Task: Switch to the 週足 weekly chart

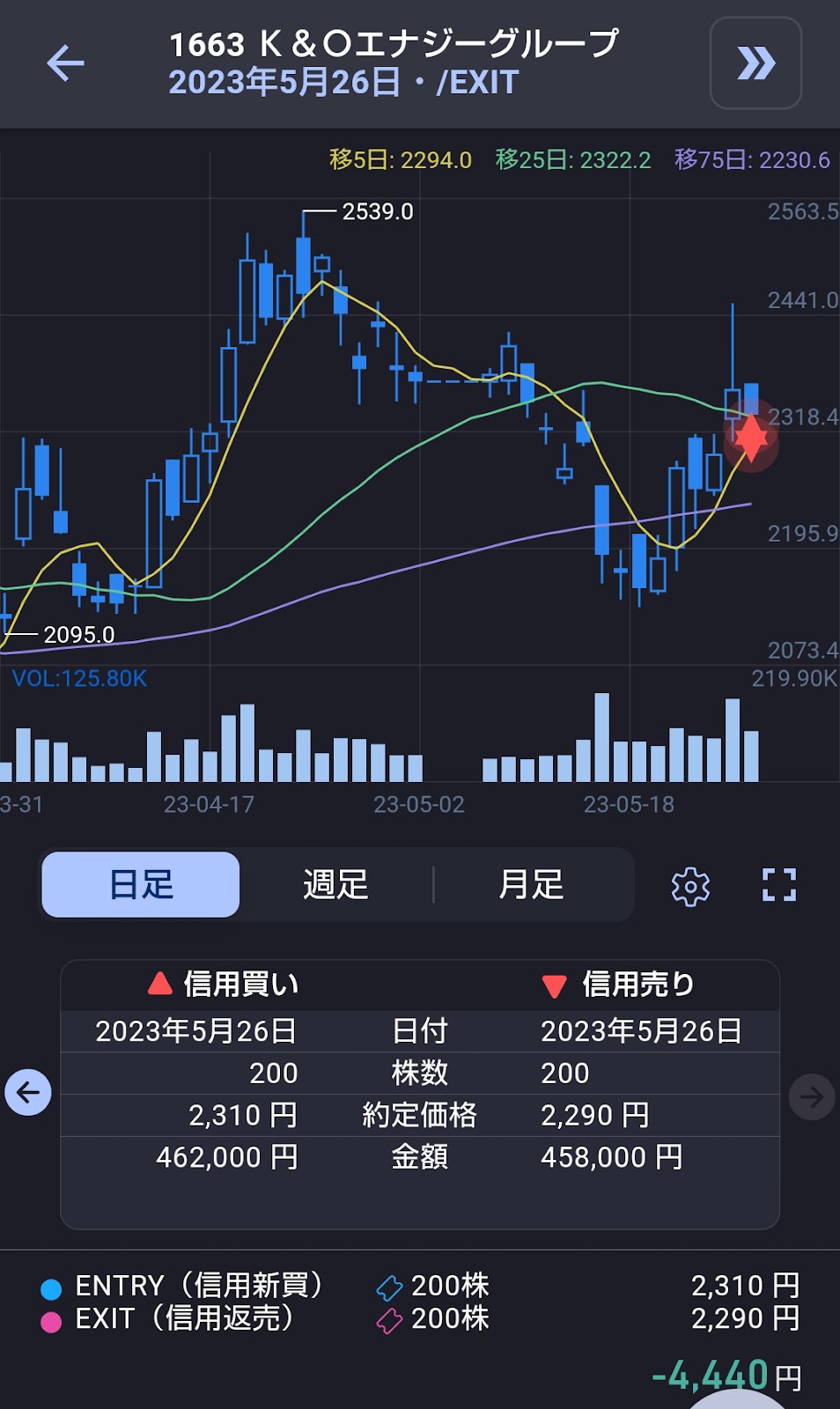Action: click(335, 884)
